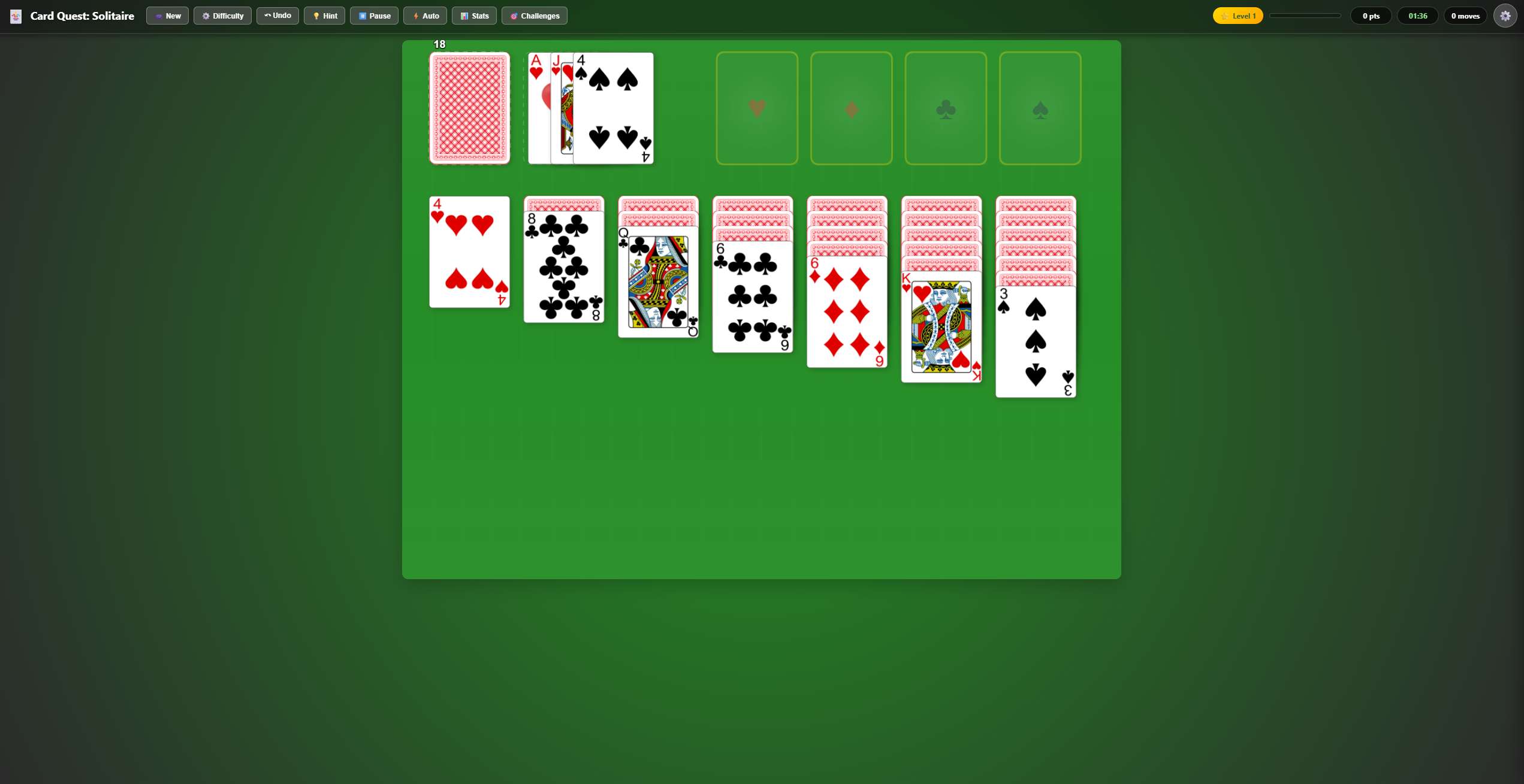Select the 3 of spades

[1036, 342]
